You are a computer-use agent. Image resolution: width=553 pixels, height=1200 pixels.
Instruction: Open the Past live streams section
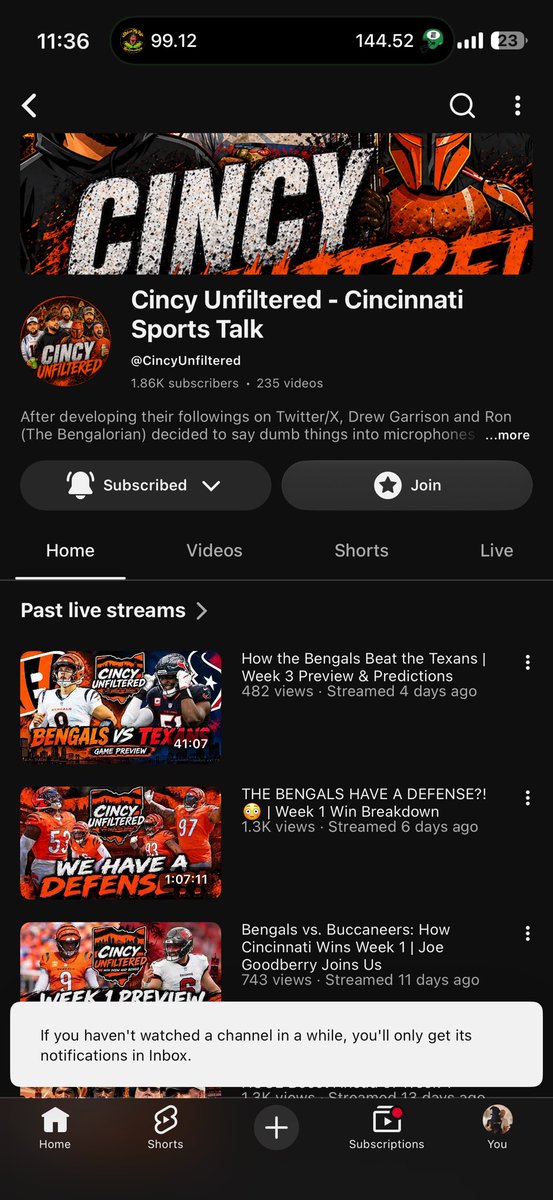click(x=114, y=610)
